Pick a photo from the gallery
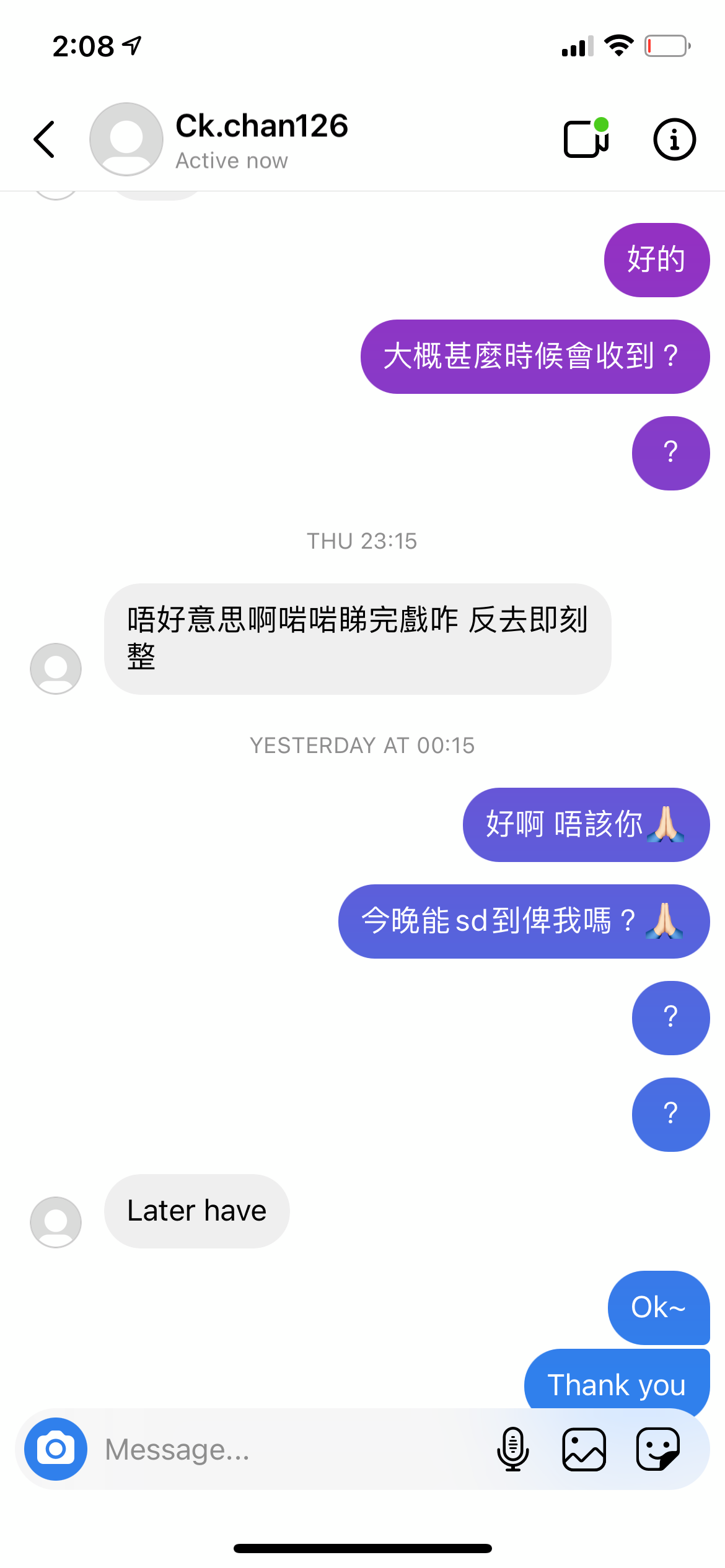The width and height of the screenshot is (725, 1568). tap(584, 1449)
